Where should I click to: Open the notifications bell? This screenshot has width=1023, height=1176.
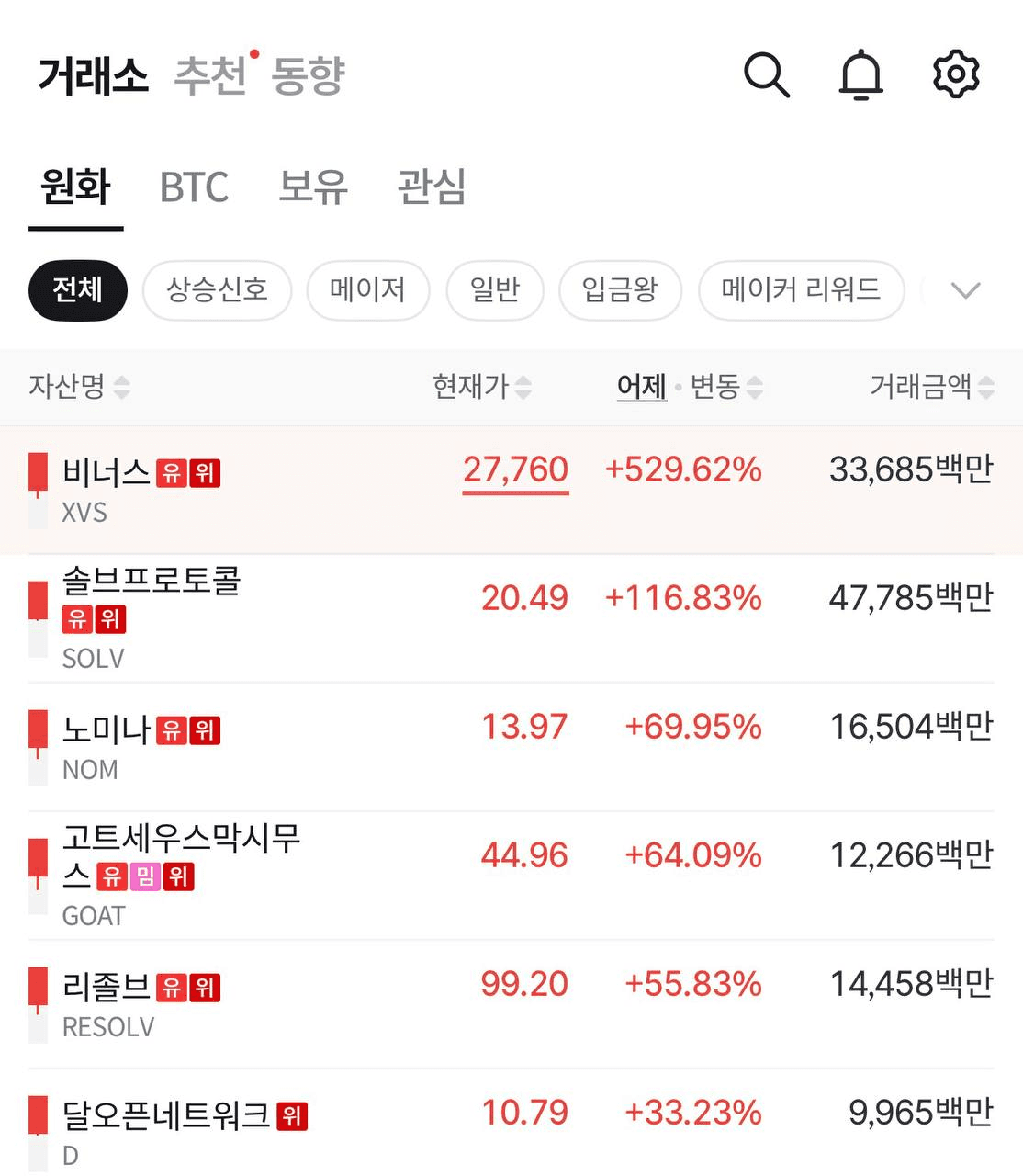[860, 74]
